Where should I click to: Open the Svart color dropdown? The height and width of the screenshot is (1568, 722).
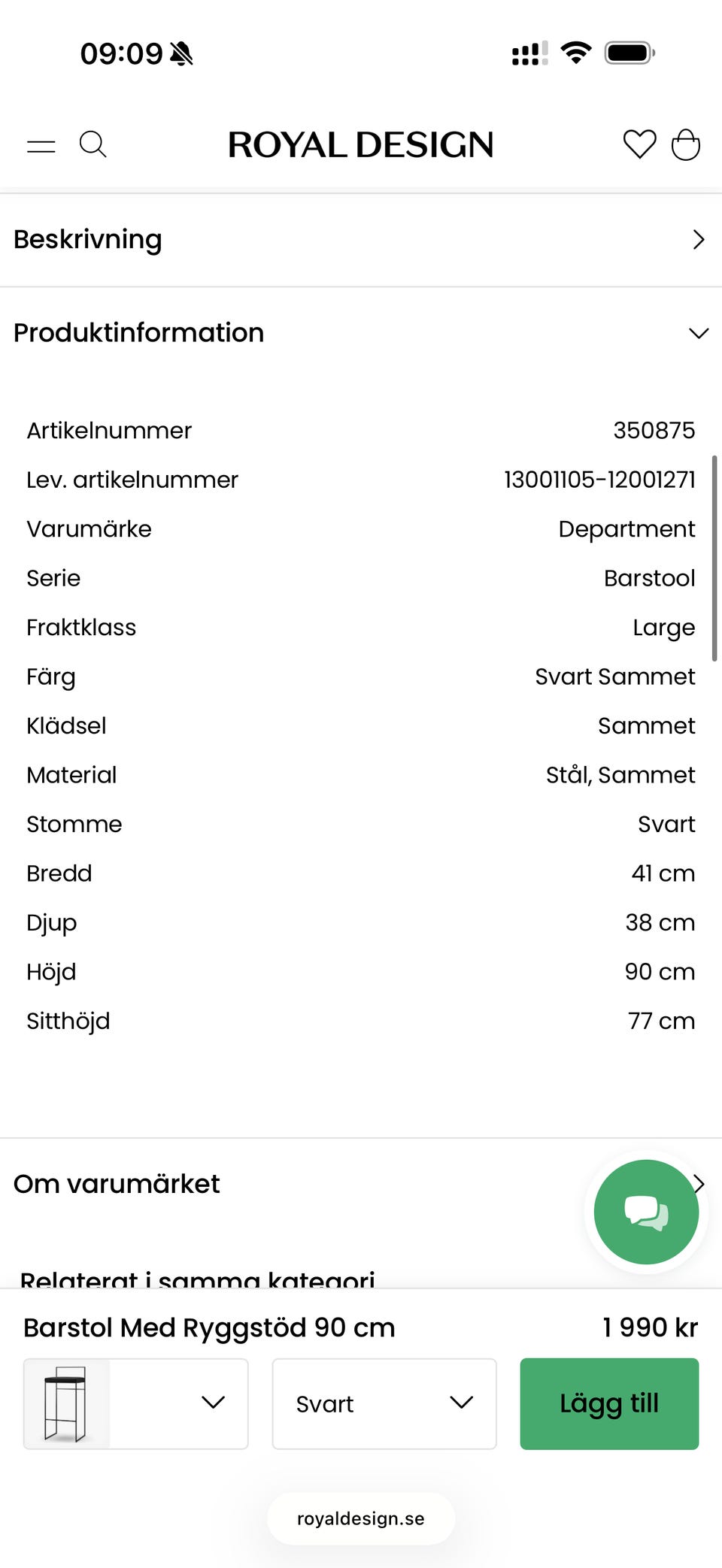pos(384,1403)
